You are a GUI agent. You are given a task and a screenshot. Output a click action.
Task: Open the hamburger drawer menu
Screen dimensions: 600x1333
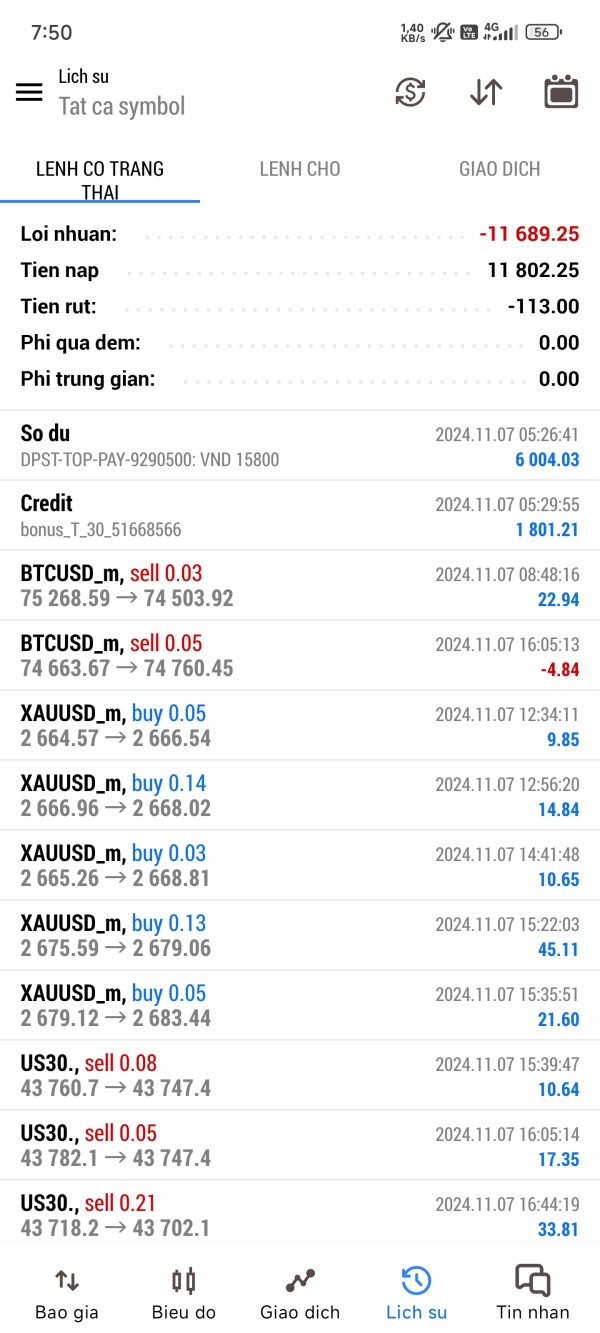tap(29, 92)
